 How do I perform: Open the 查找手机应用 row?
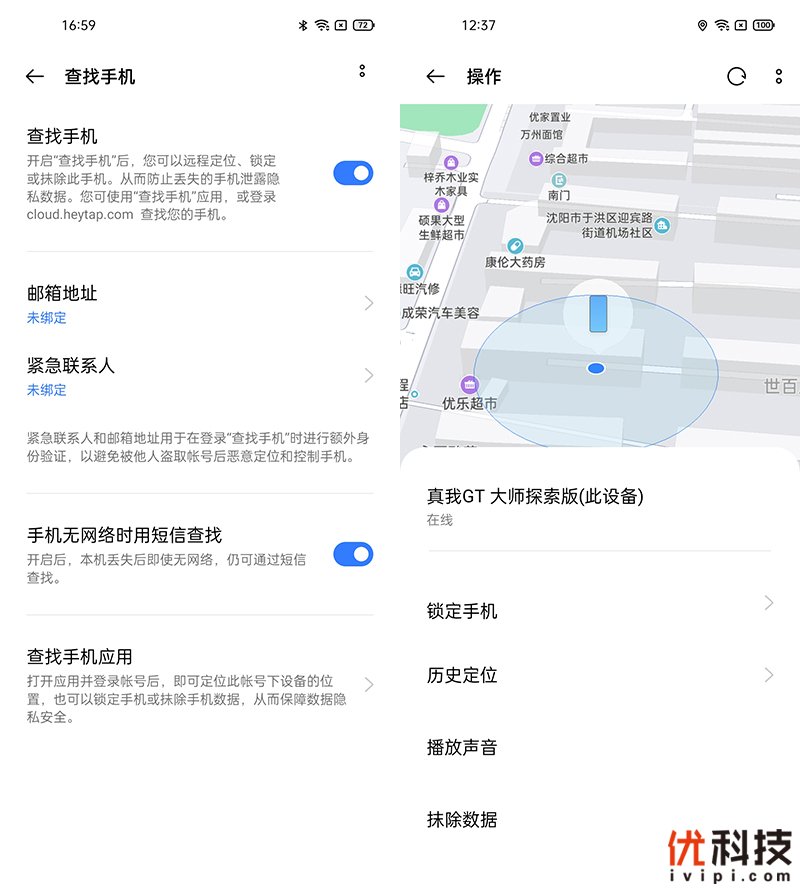click(x=200, y=686)
